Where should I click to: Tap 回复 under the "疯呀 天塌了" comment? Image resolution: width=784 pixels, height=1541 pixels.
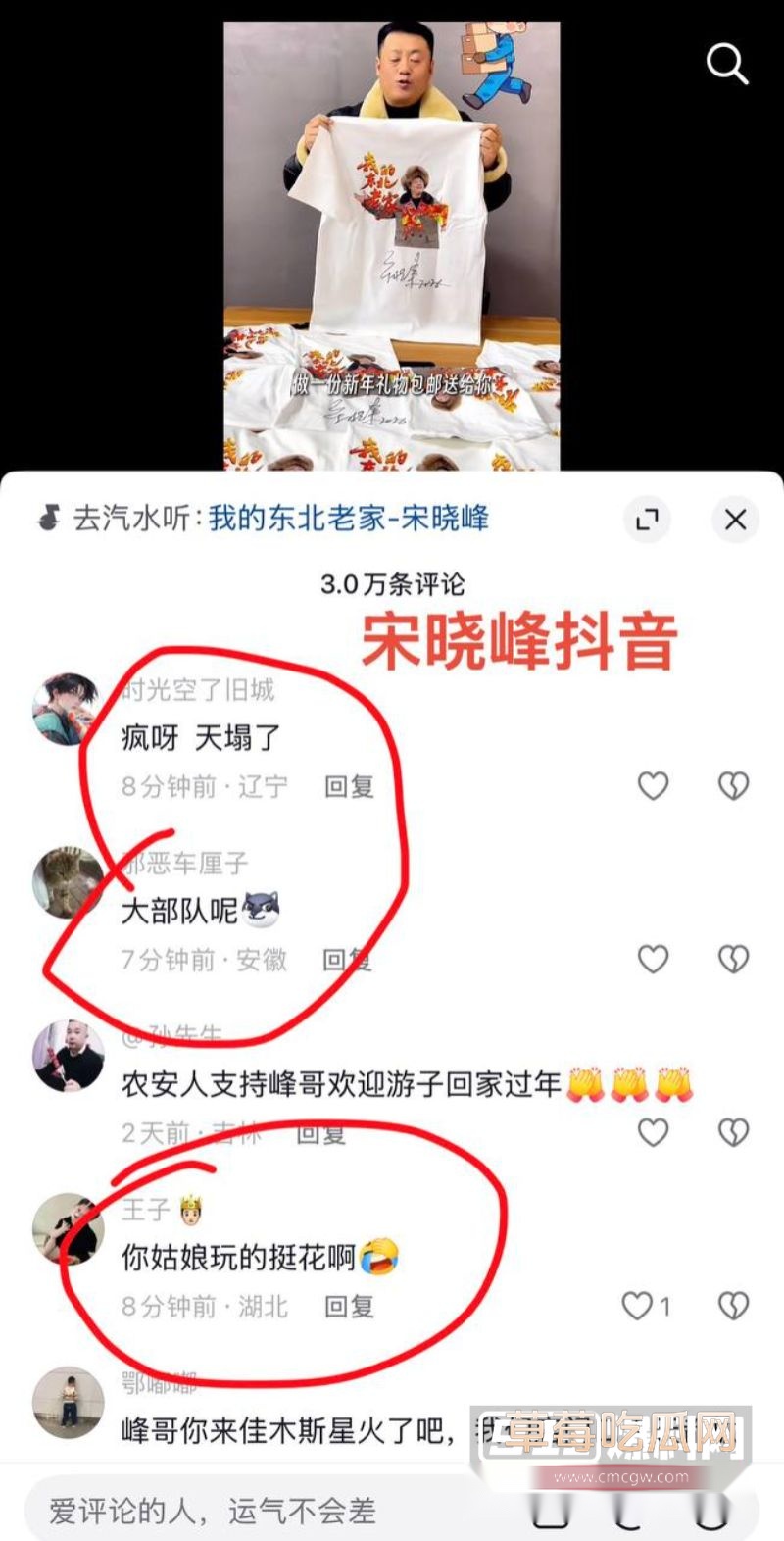pyautogui.click(x=350, y=787)
